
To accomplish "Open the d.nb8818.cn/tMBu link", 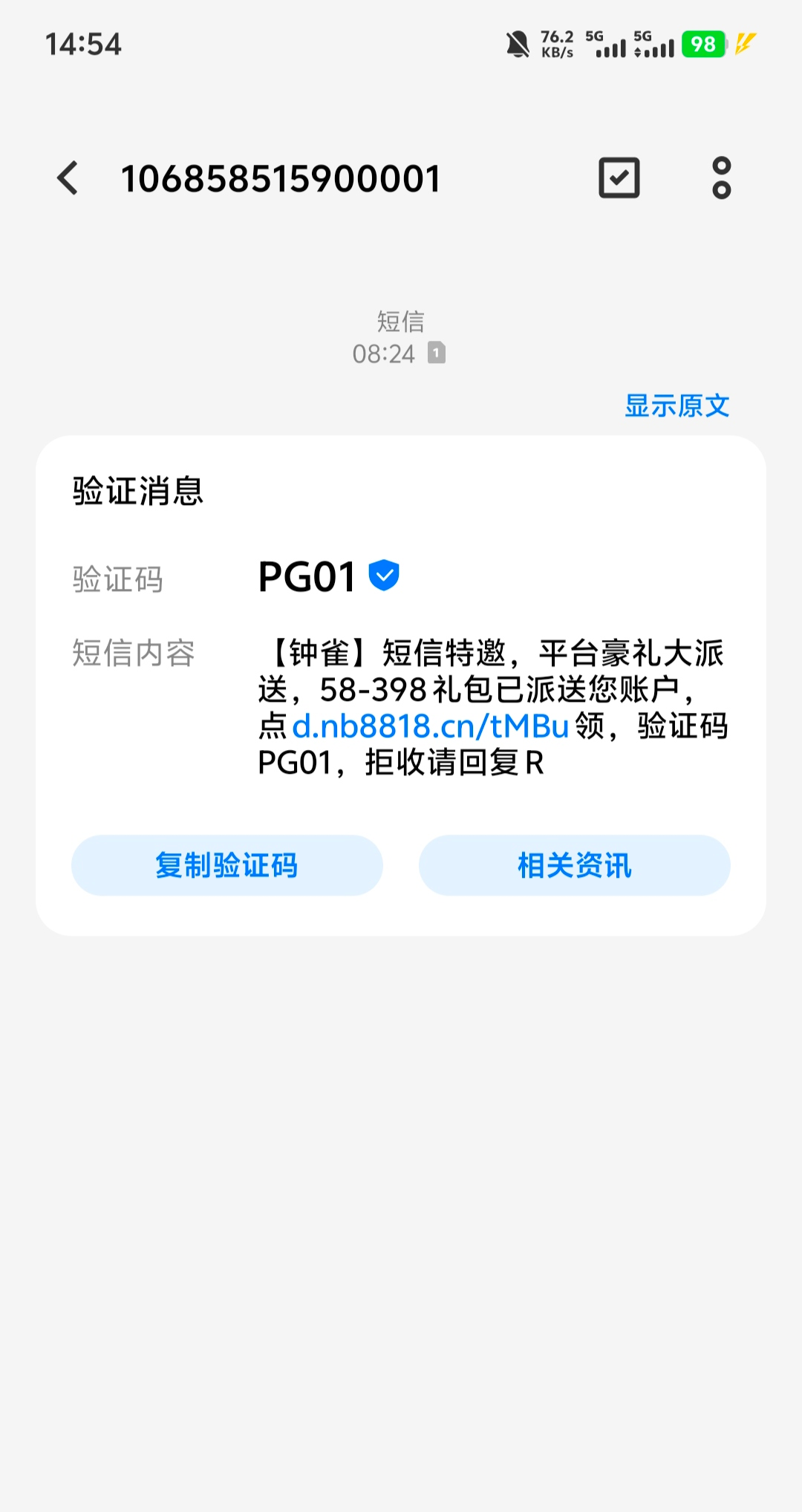I will point(431,726).
